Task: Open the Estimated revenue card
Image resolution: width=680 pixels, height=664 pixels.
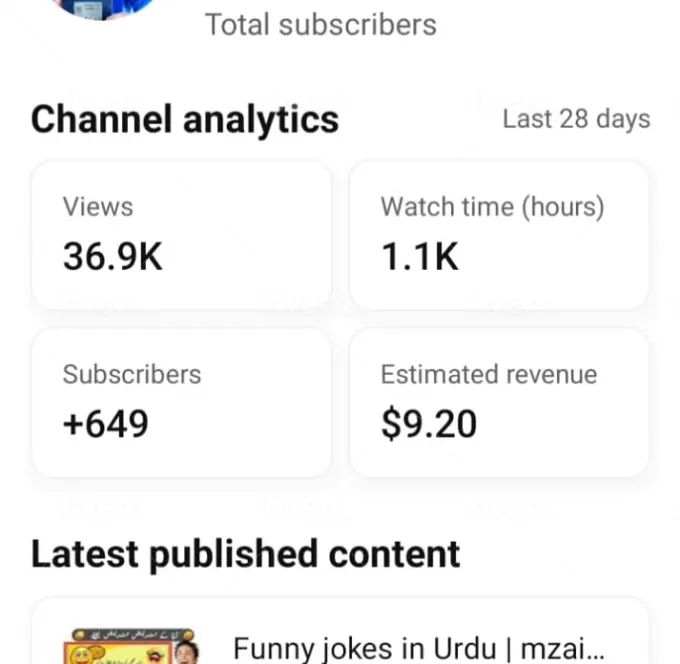Action: coord(498,402)
